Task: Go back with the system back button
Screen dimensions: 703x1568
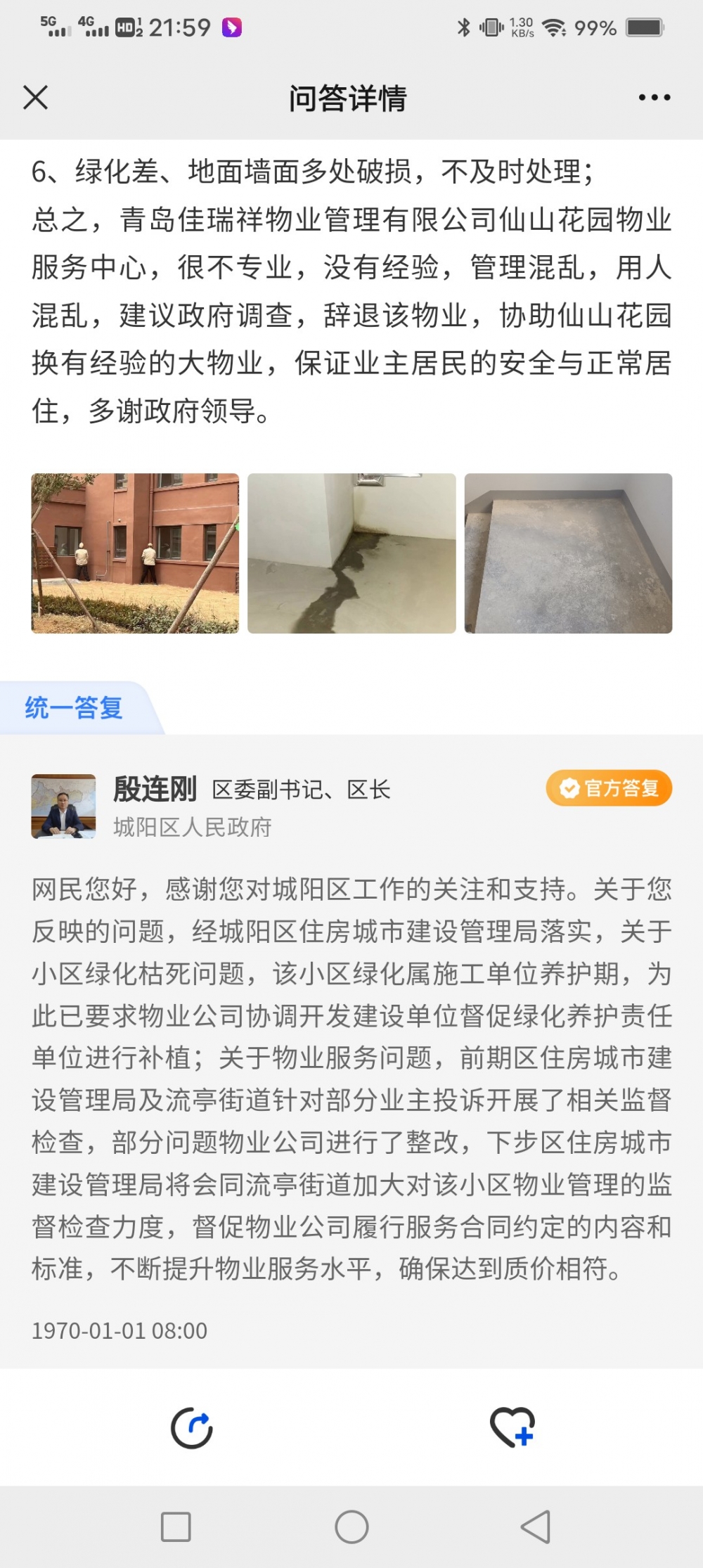Action: point(536,1527)
